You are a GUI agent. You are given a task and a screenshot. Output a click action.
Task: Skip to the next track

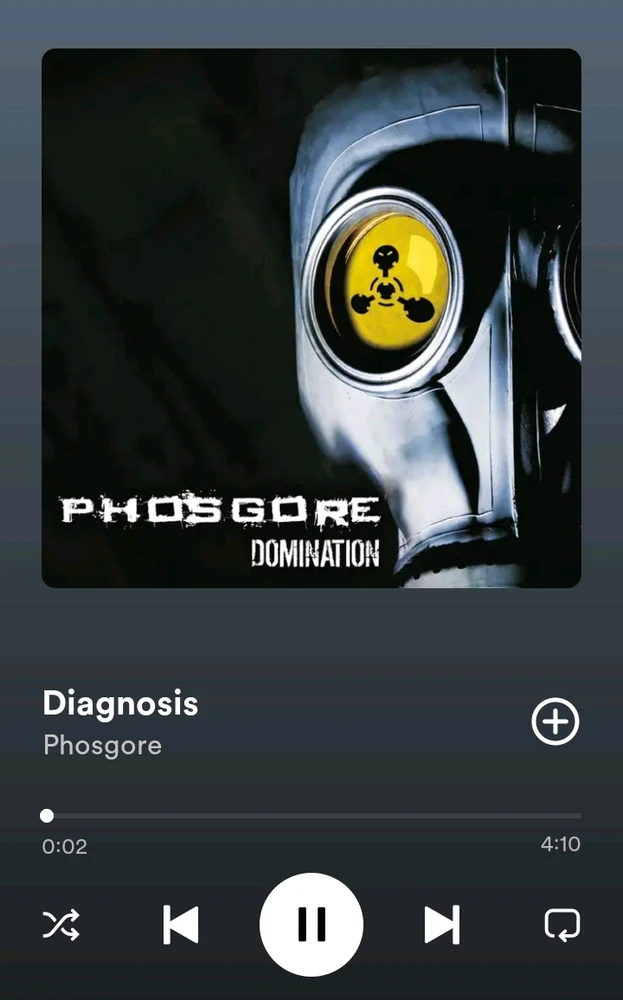[441, 925]
